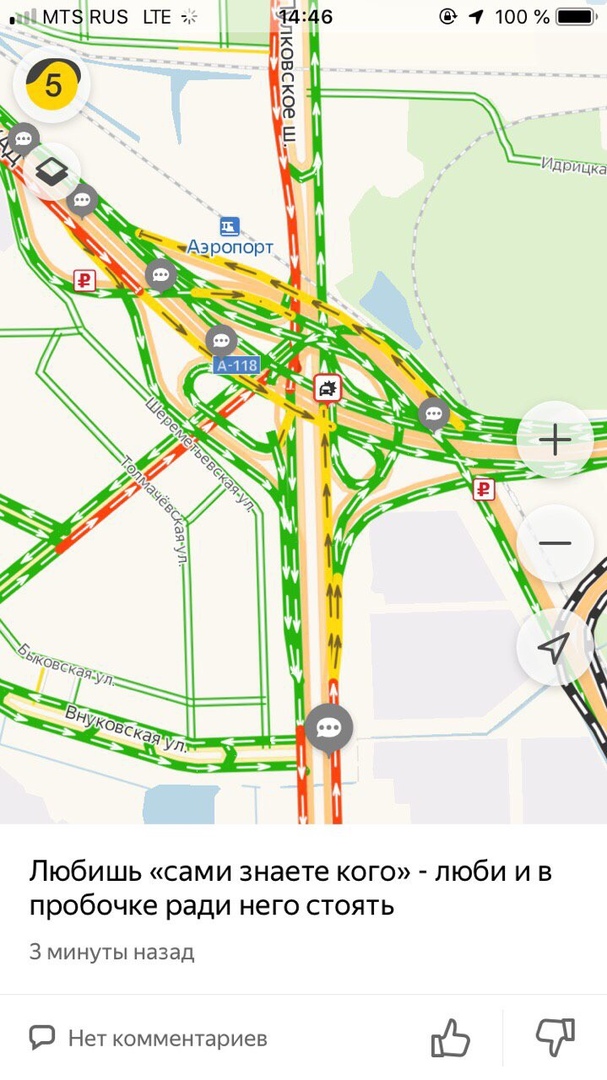Center map on my location
Viewport: 607px width, 1080px height.
point(553,647)
